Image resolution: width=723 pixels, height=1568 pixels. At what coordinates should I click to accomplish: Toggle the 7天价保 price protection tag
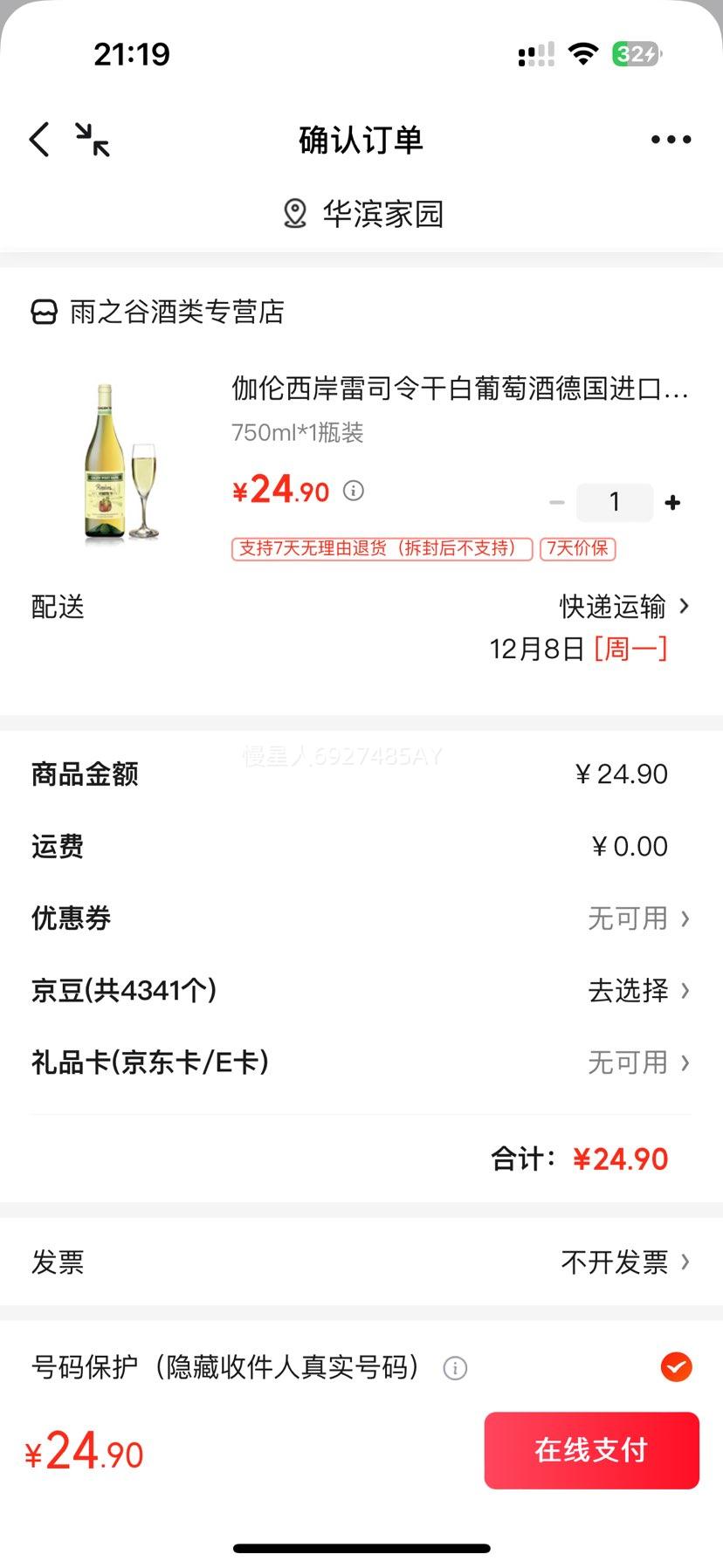(x=578, y=548)
